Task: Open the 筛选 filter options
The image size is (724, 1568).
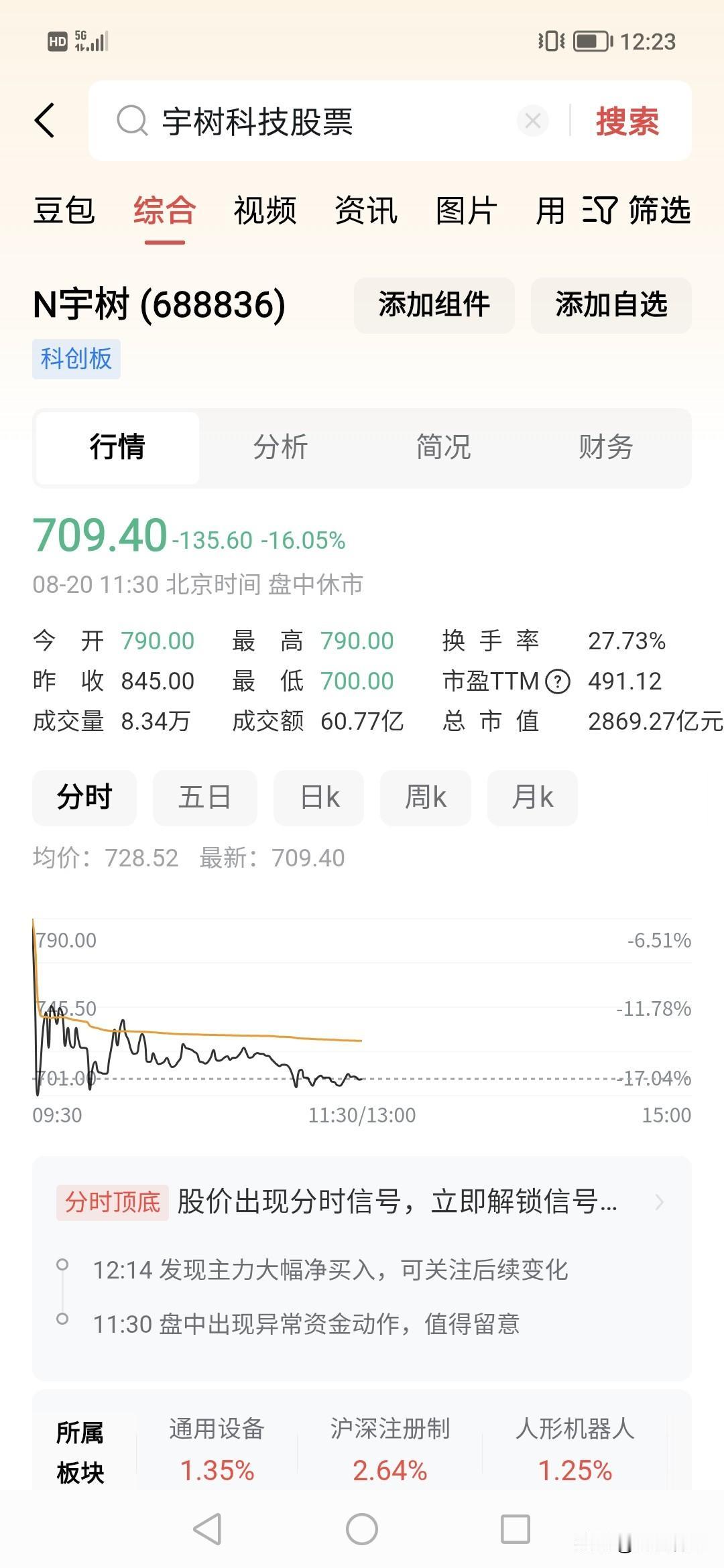Action: coord(636,210)
